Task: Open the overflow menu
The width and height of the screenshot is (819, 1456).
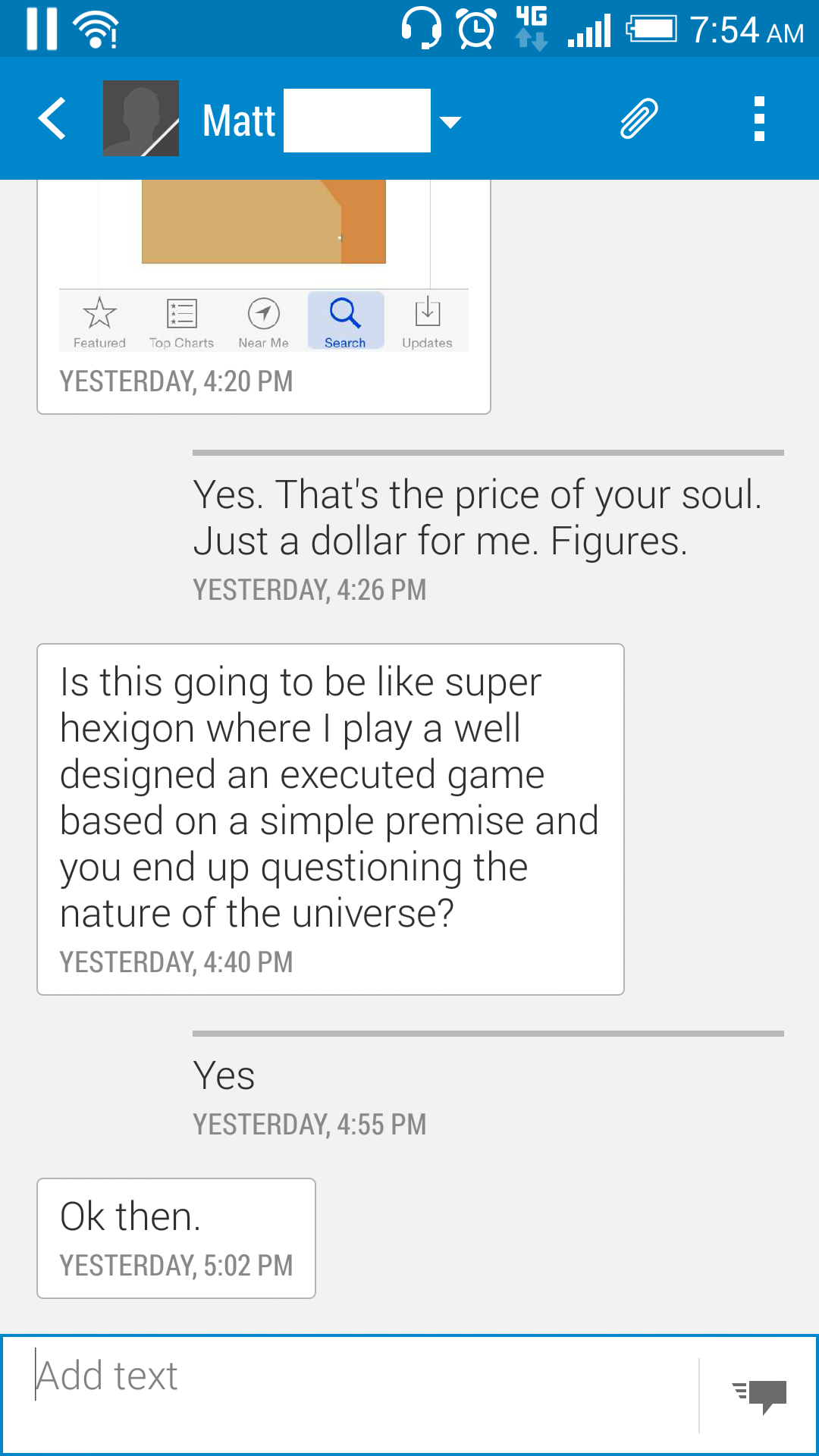Action: [x=759, y=119]
